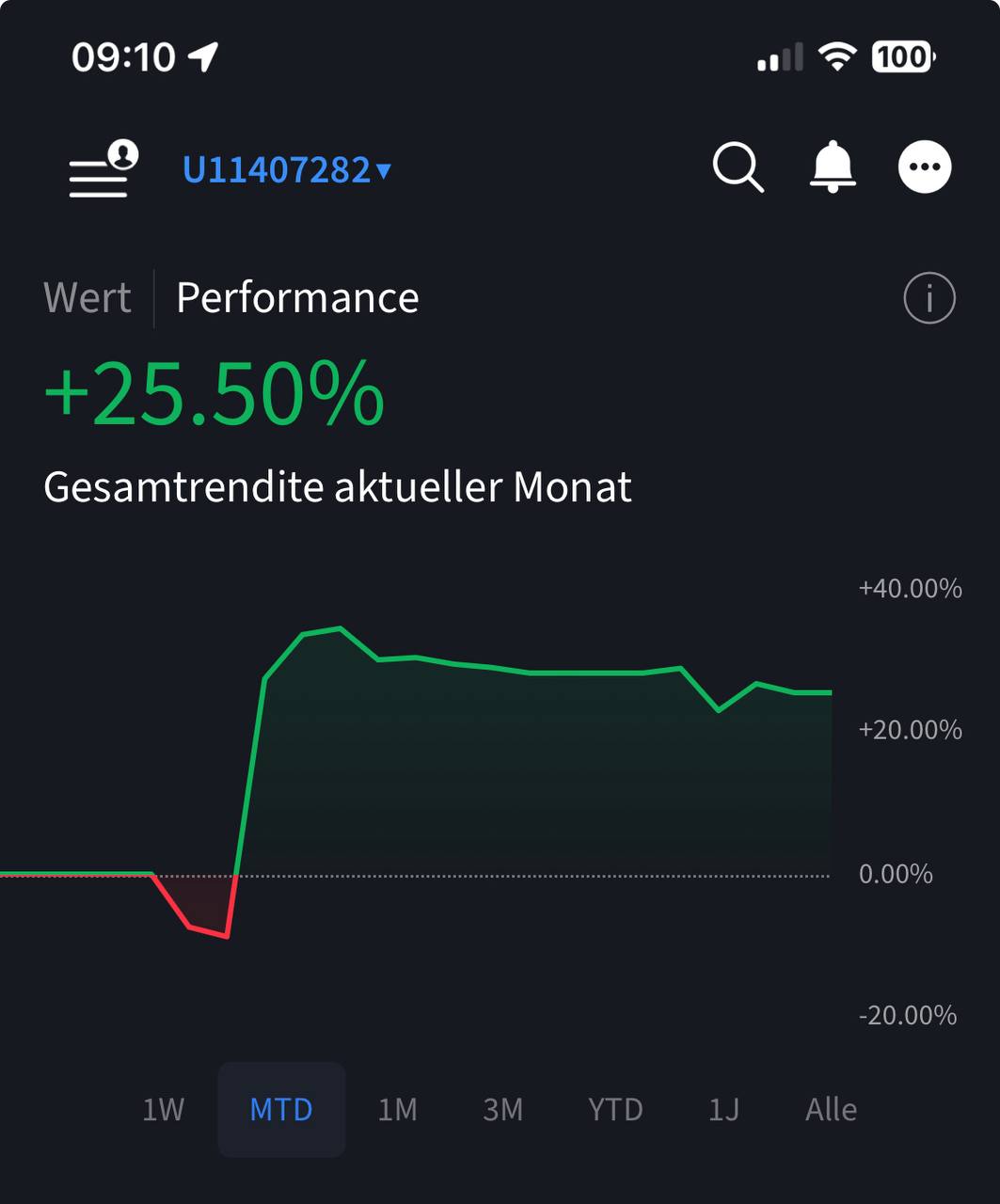Select the MTD time range
The width and height of the screenshot is (1000, 1204).
coord(281,1110)
